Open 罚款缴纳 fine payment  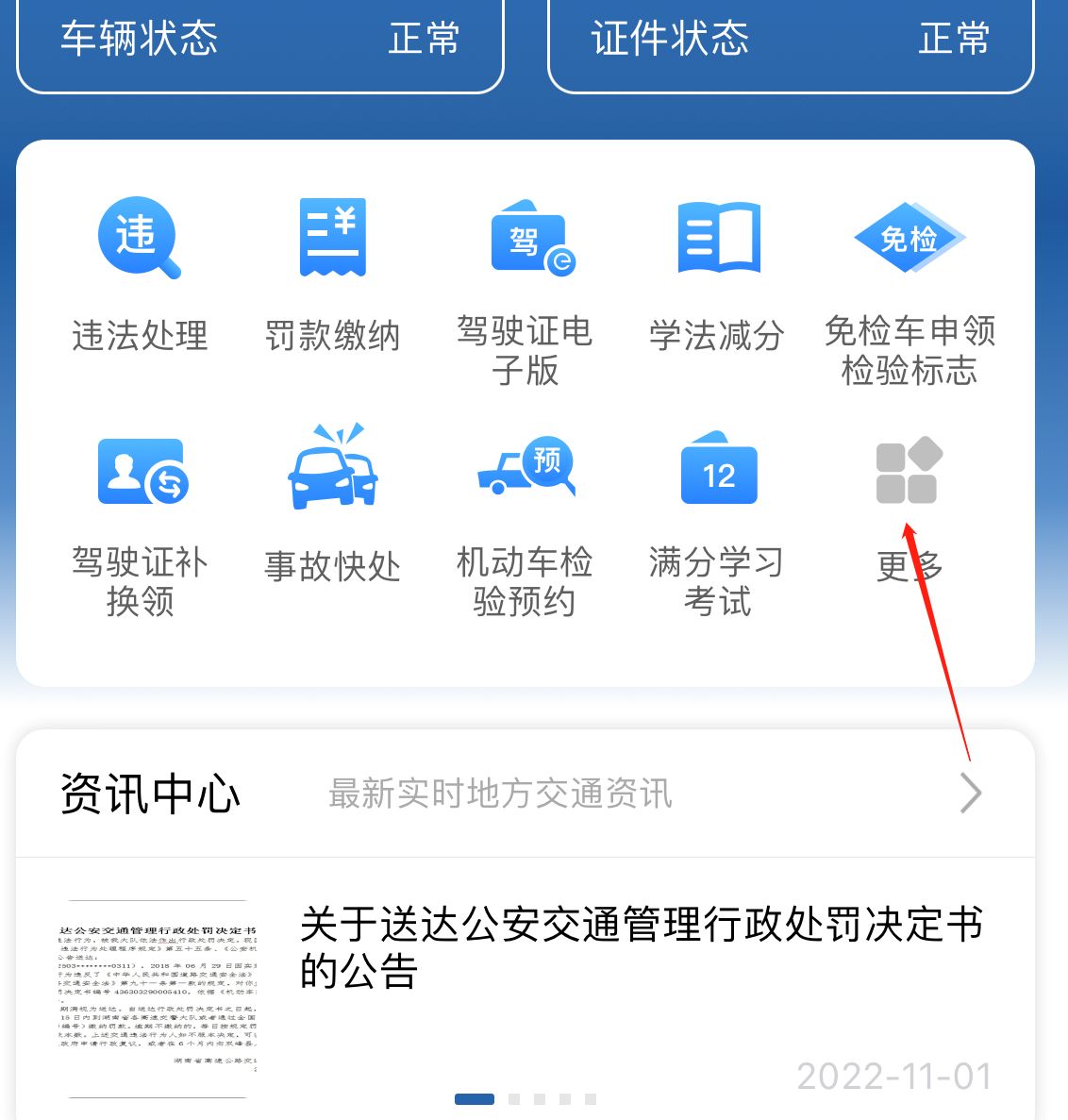(332, 274)
